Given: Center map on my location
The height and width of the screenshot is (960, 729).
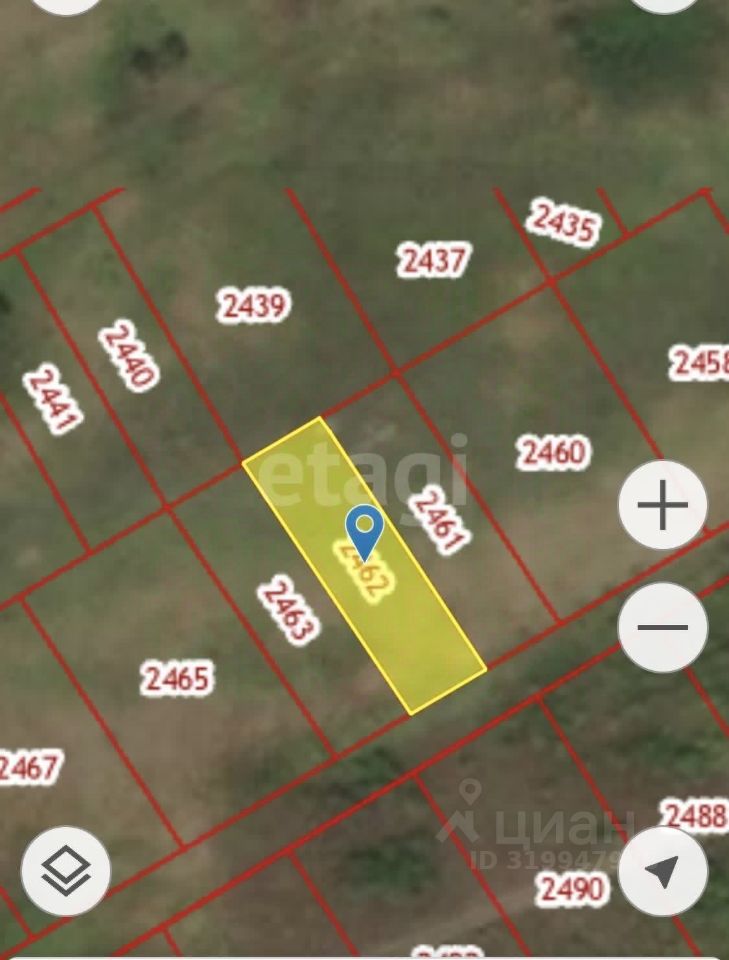Looking at the screenshot, I should pos(663,871).
